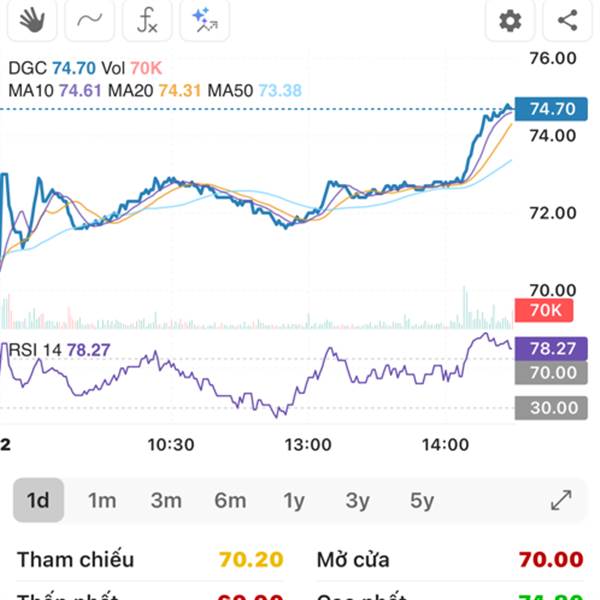Open the fx indicators menu
The image size is (600, 600).
[147, 20]
